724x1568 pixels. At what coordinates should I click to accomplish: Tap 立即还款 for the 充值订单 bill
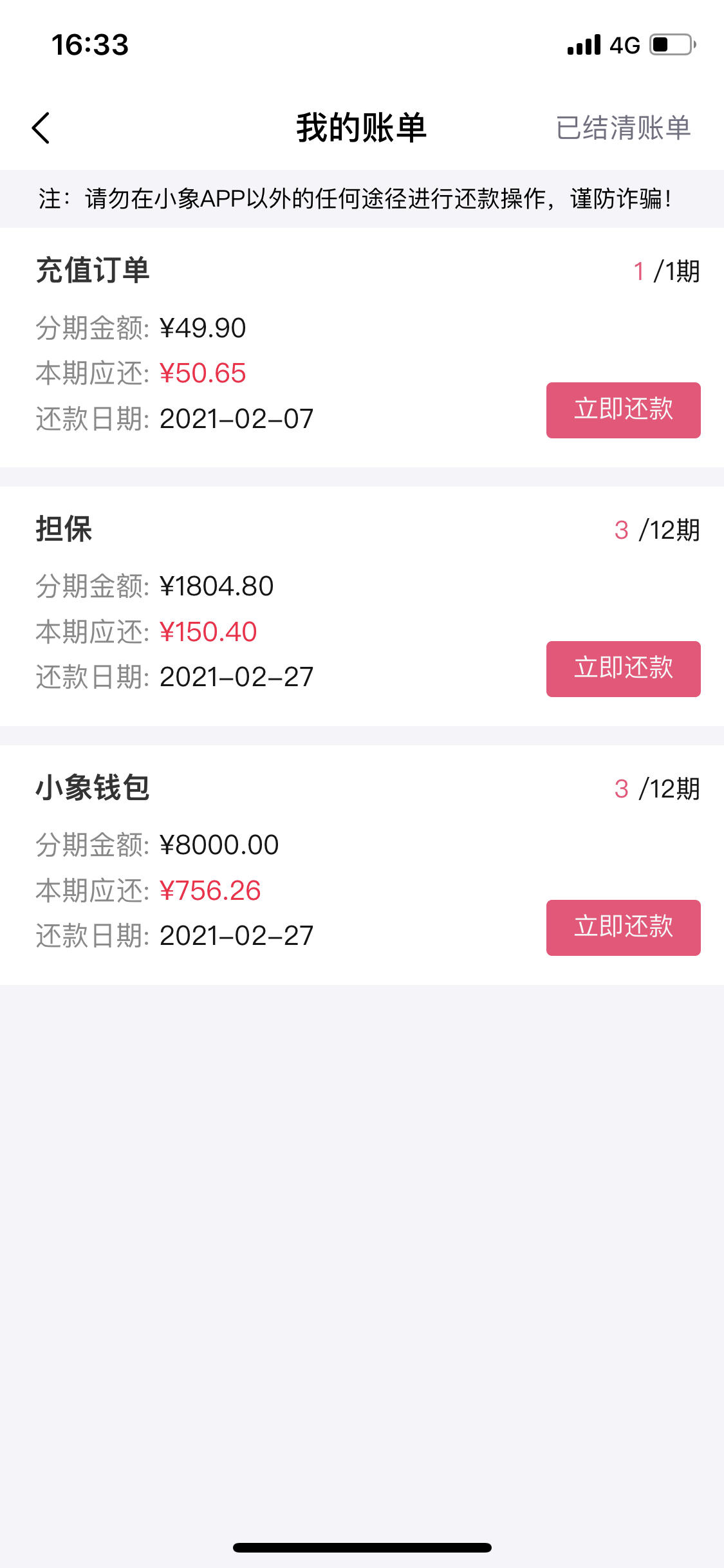point(623,410)
